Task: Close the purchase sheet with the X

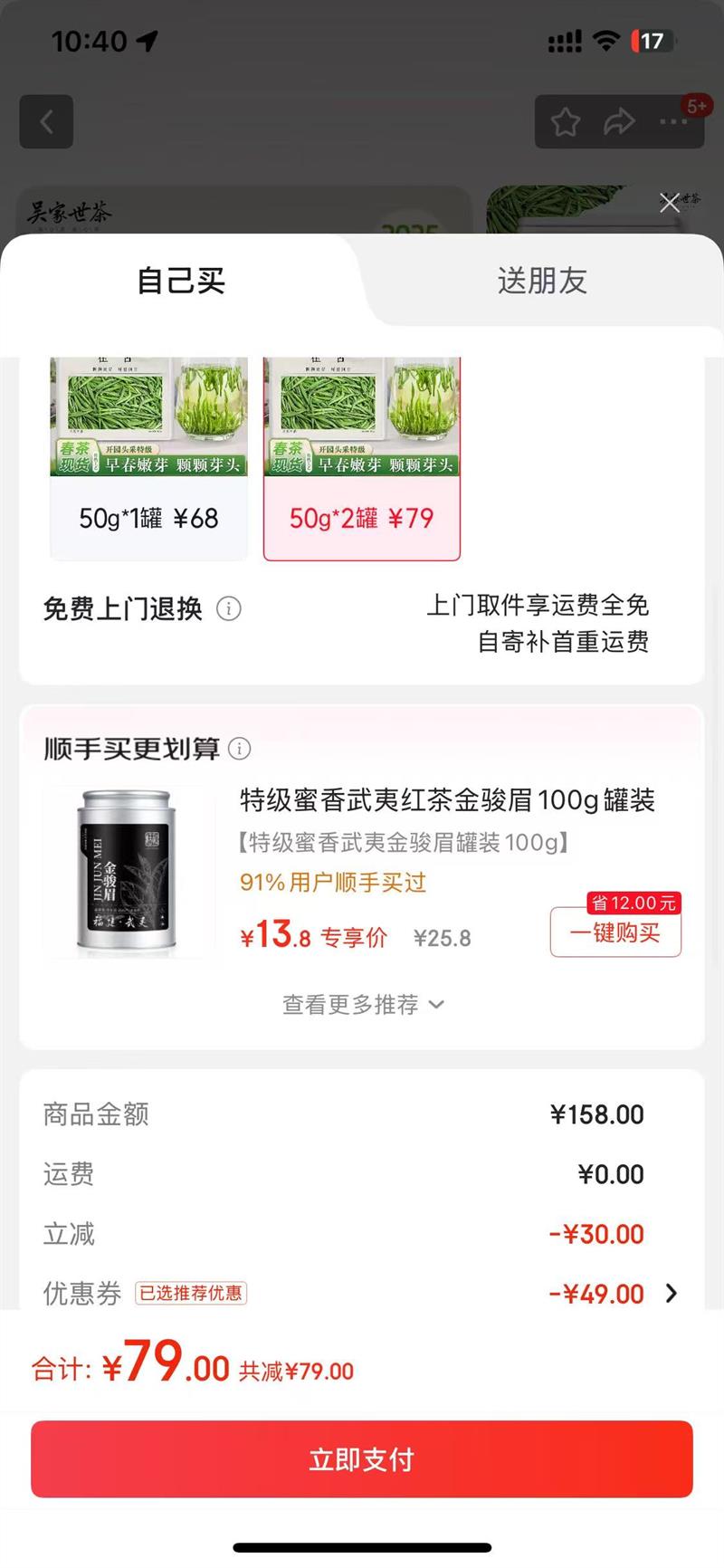Action: click(x=670, y=203)
